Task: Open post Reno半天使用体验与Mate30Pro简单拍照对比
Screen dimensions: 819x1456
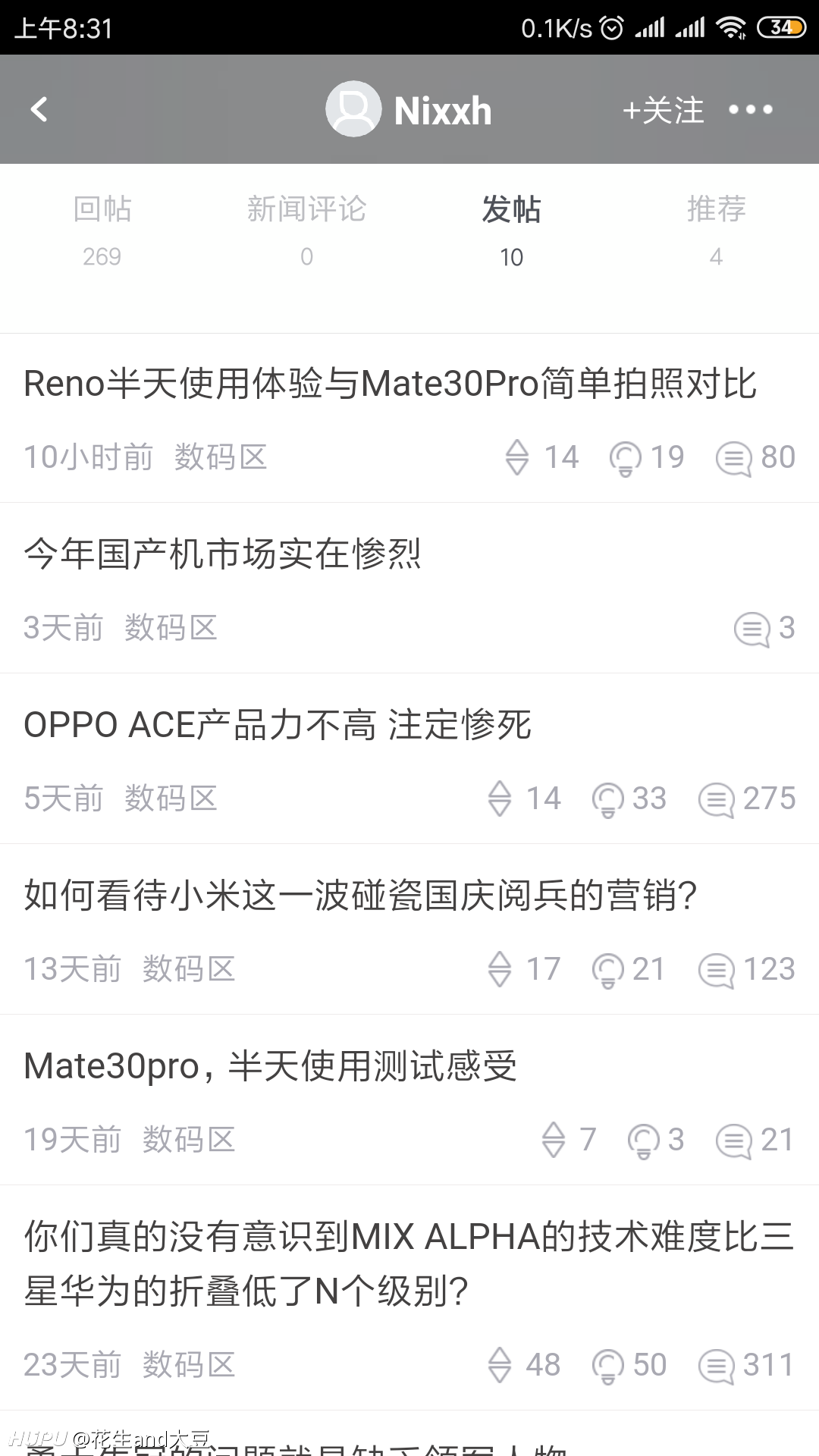Action: pyautogui.click(x=409, y=418)
